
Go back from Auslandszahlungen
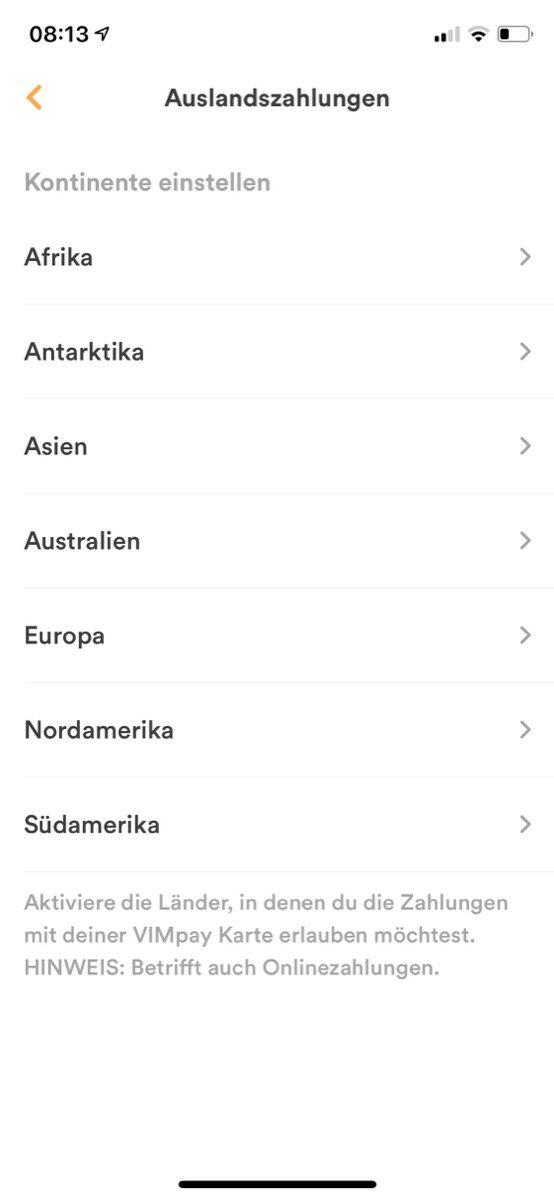(x=34, y=97)
